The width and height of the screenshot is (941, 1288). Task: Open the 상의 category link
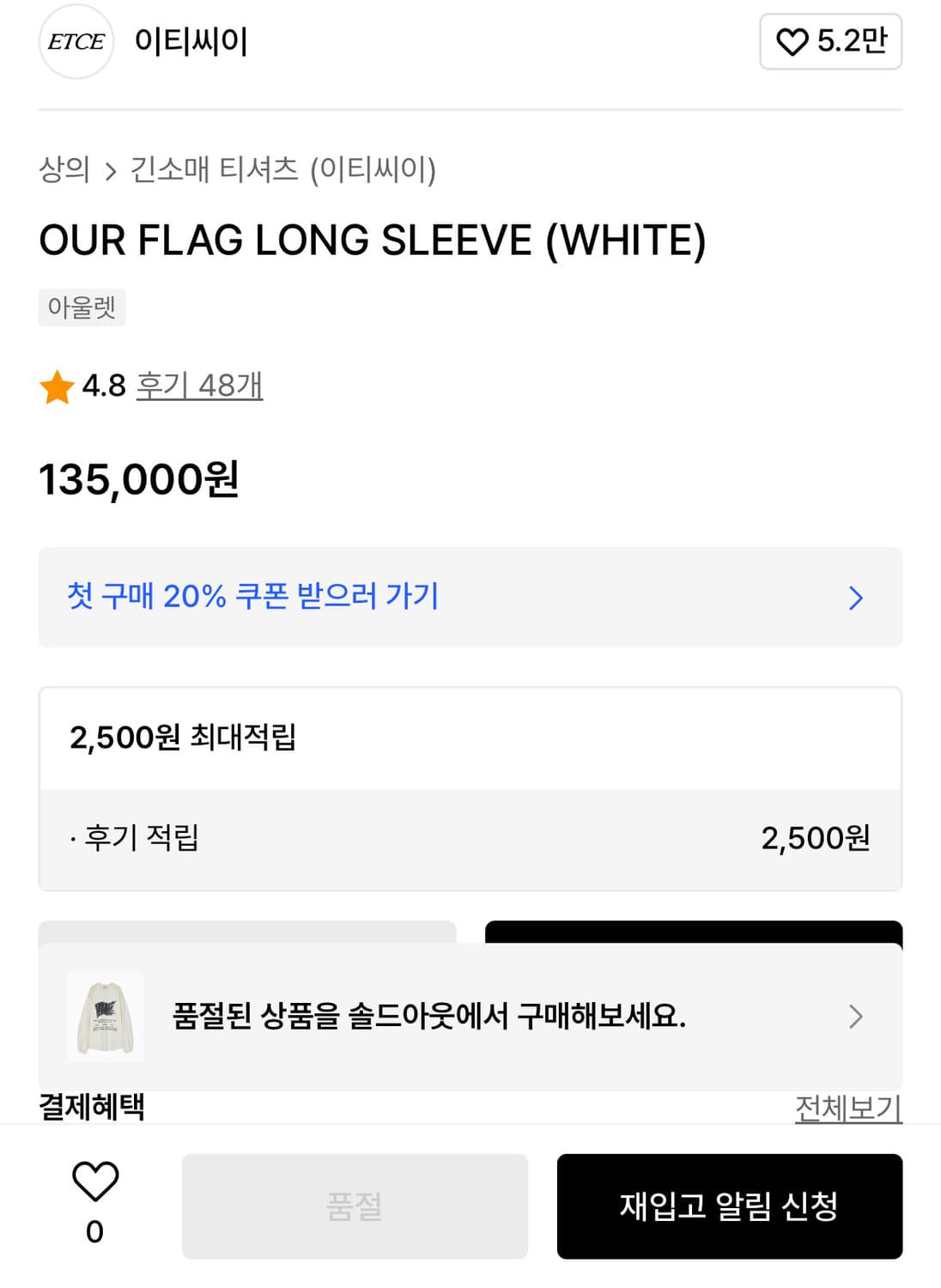tap(63, 169)
